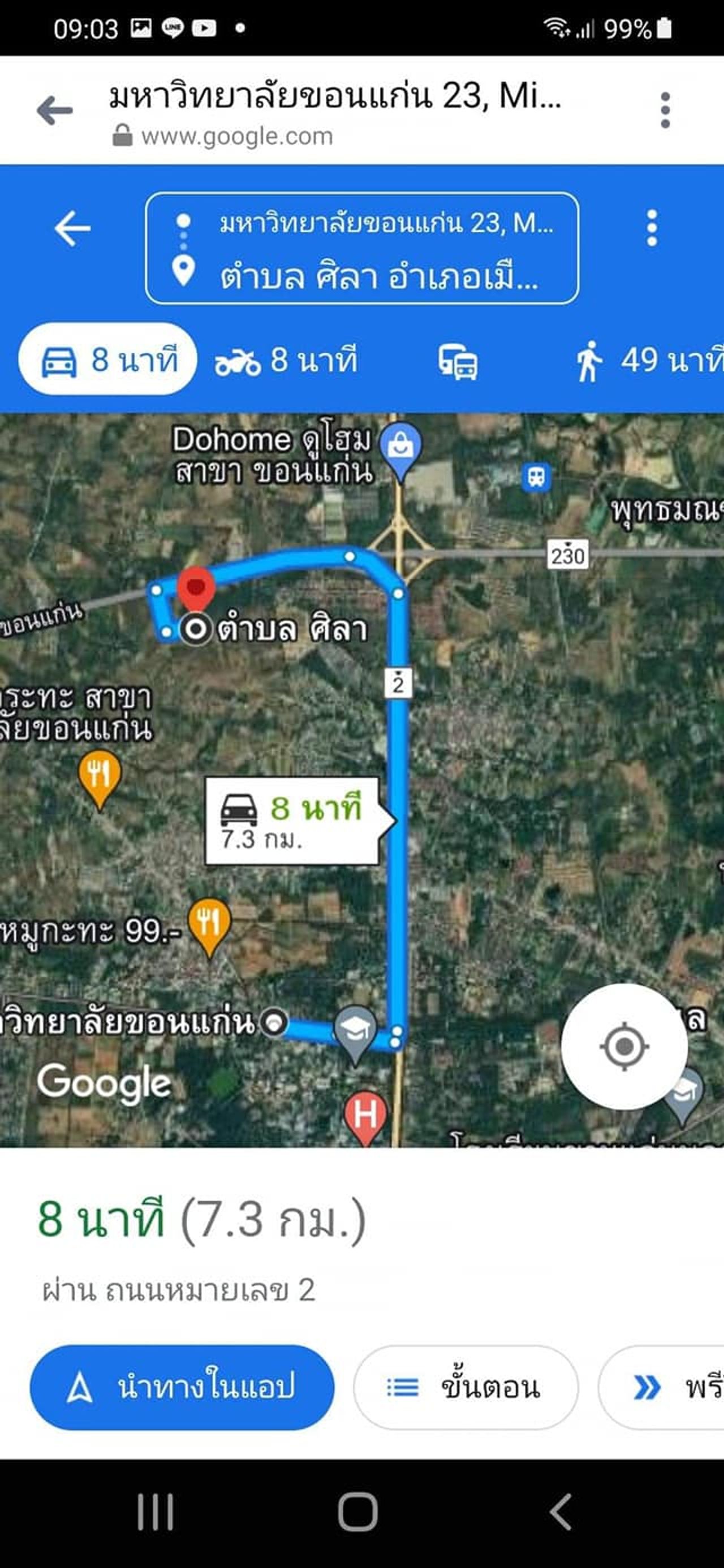Select the car travel mode 8 นาที

coord(109,359)
